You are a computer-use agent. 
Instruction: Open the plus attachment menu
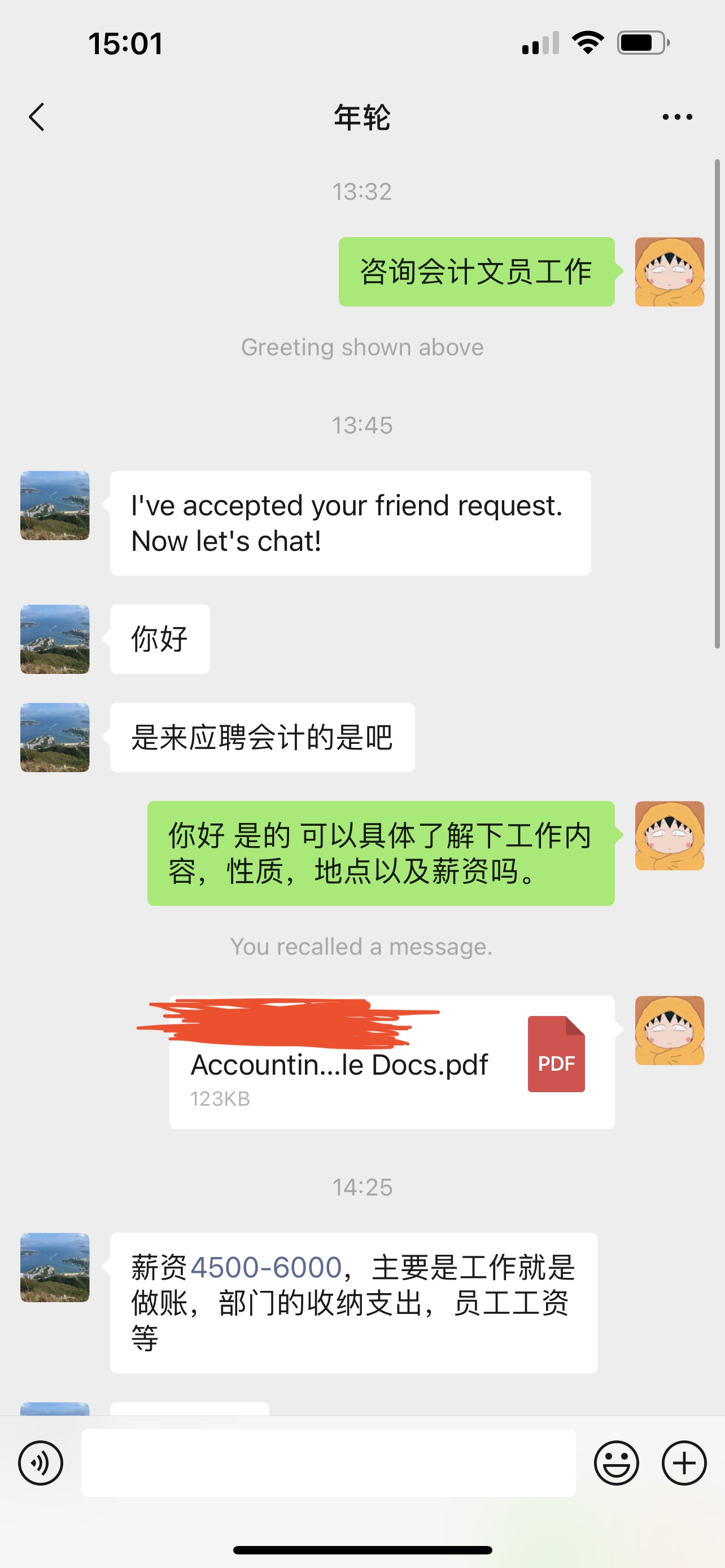[684, 1462]
